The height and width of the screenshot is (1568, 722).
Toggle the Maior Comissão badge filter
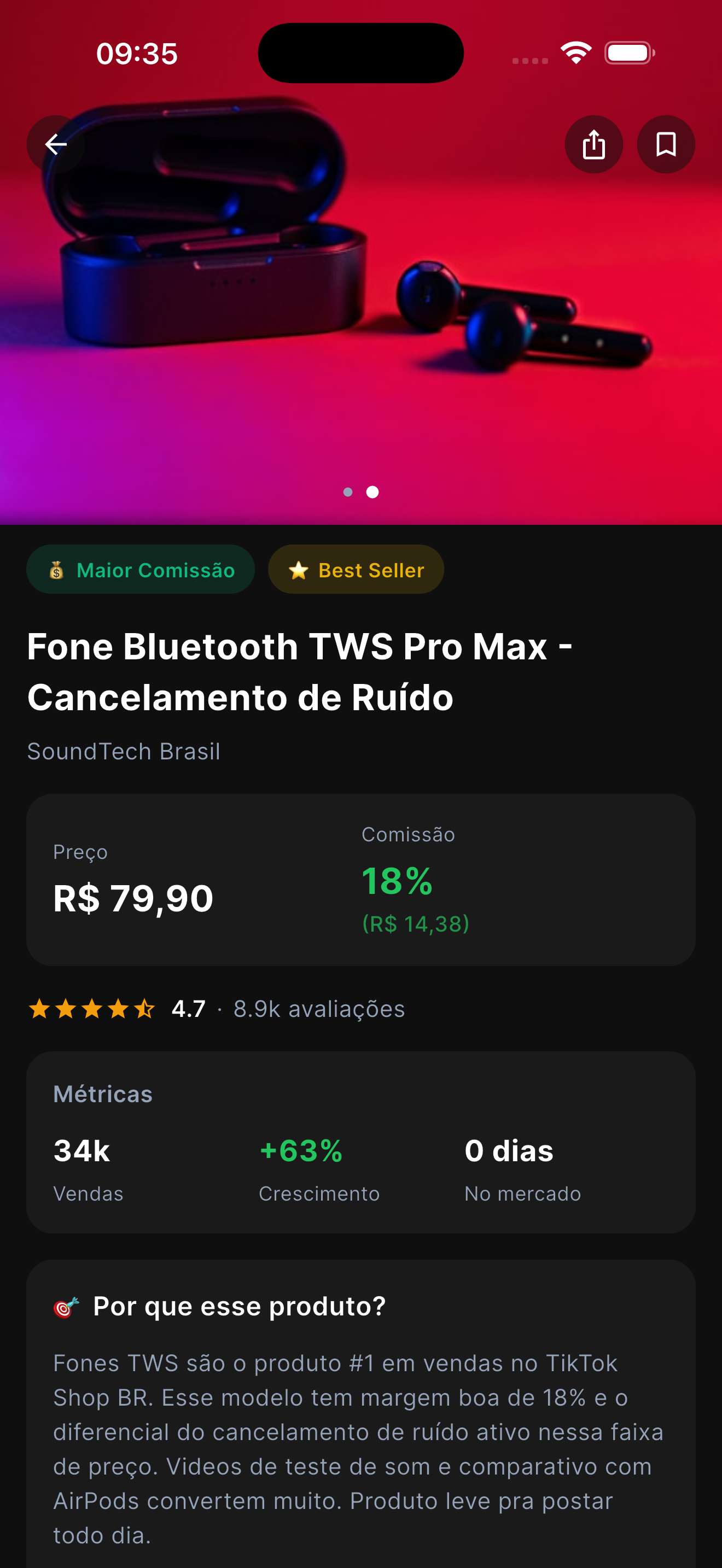pos(141,570)
